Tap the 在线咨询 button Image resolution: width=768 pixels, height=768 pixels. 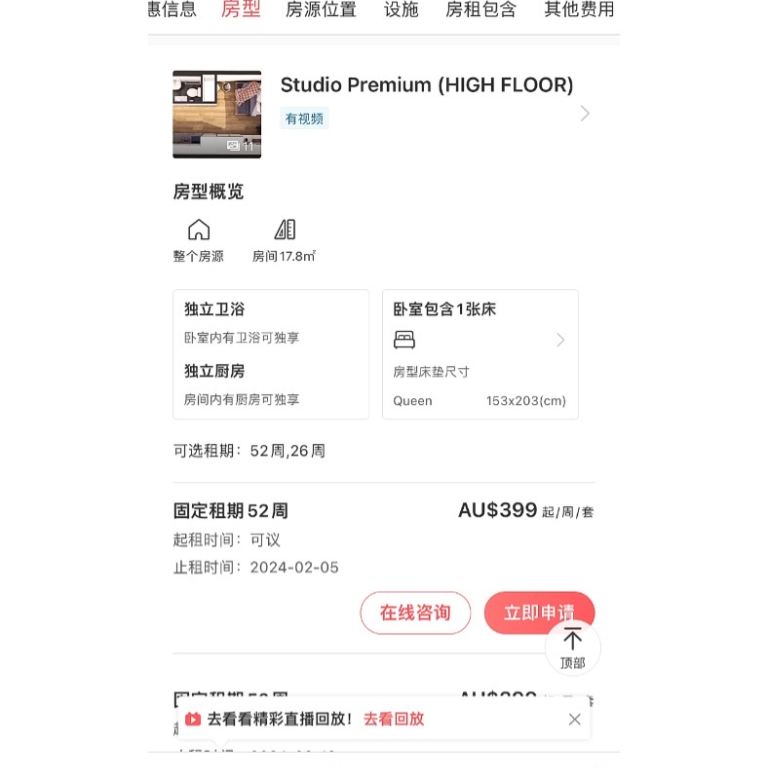click(415, 613)
